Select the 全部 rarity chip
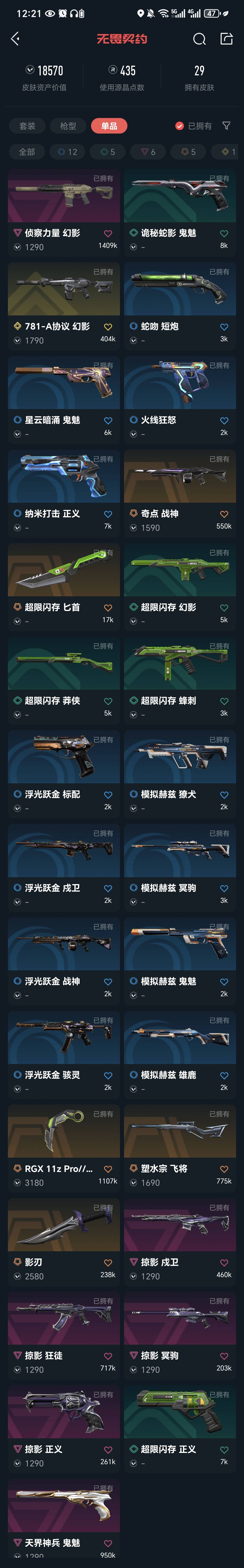 [27, 152]
